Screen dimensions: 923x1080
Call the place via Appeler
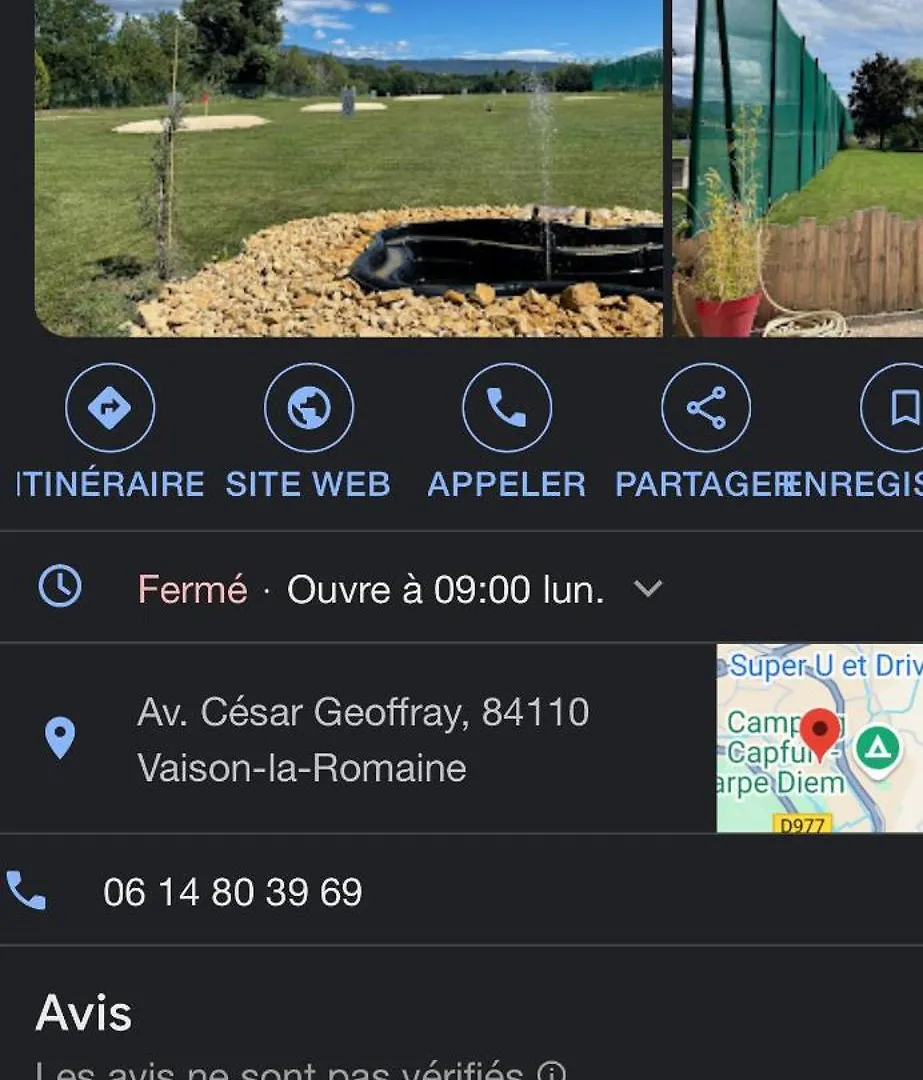506,409
